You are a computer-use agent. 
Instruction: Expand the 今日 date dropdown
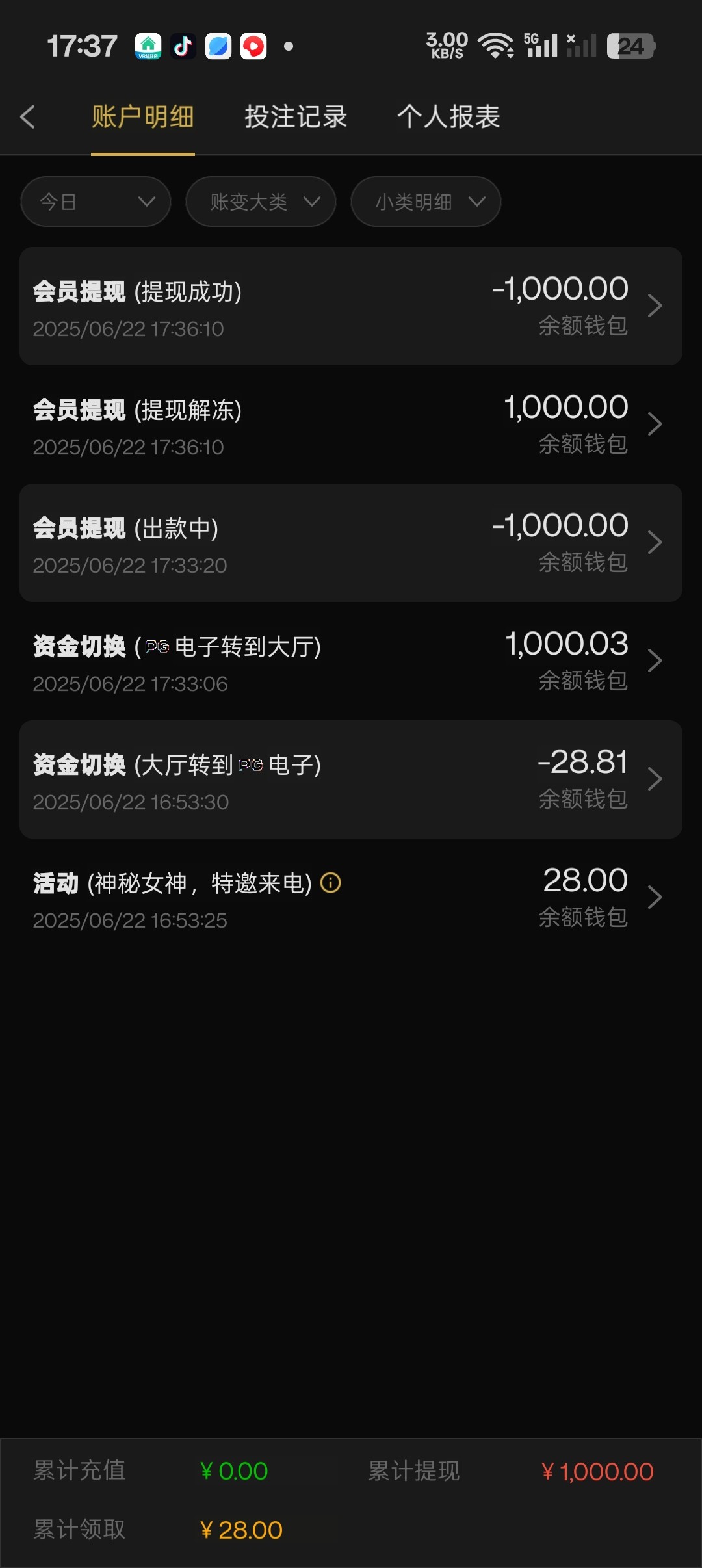click(96, 202)
